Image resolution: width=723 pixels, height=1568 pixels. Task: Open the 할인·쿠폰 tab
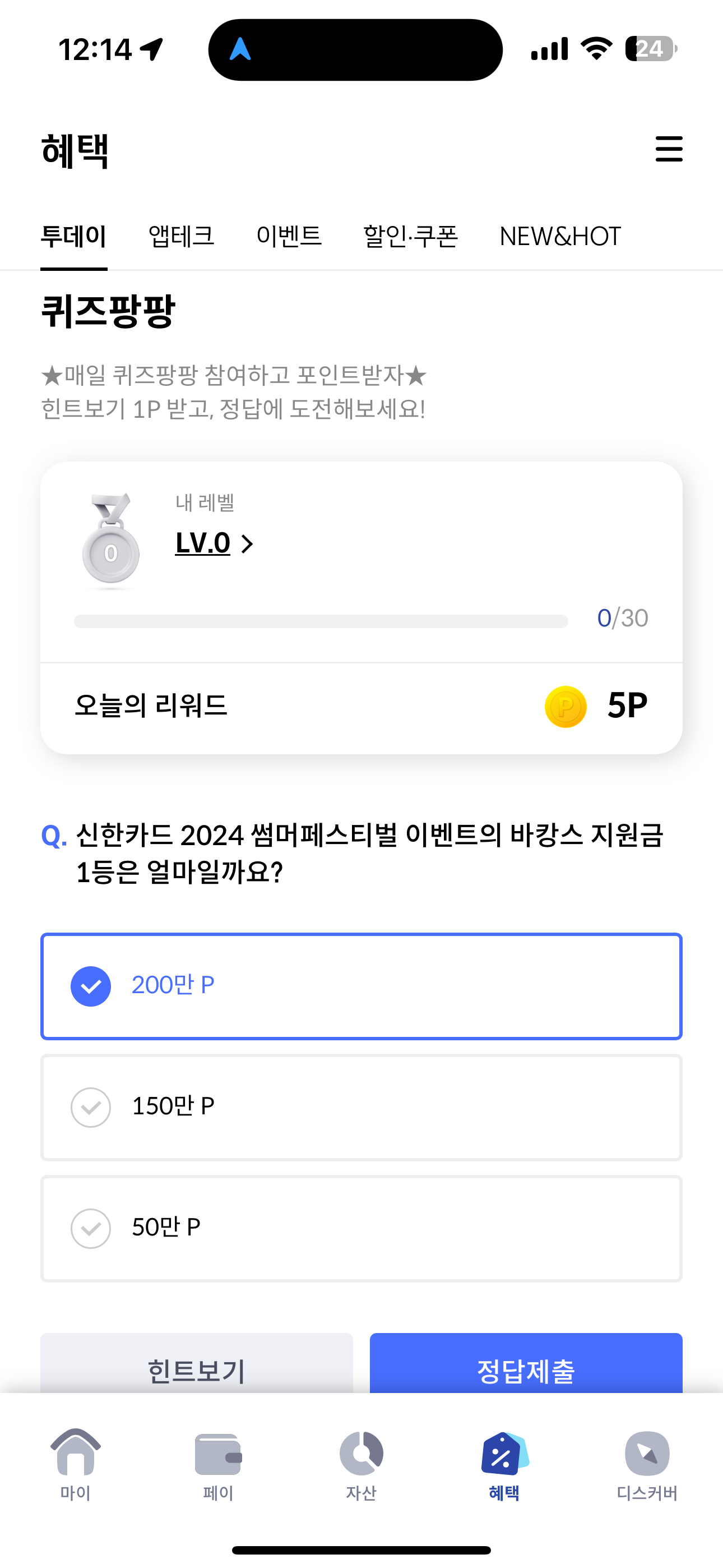pyautogui.click(x=411, y=236)
